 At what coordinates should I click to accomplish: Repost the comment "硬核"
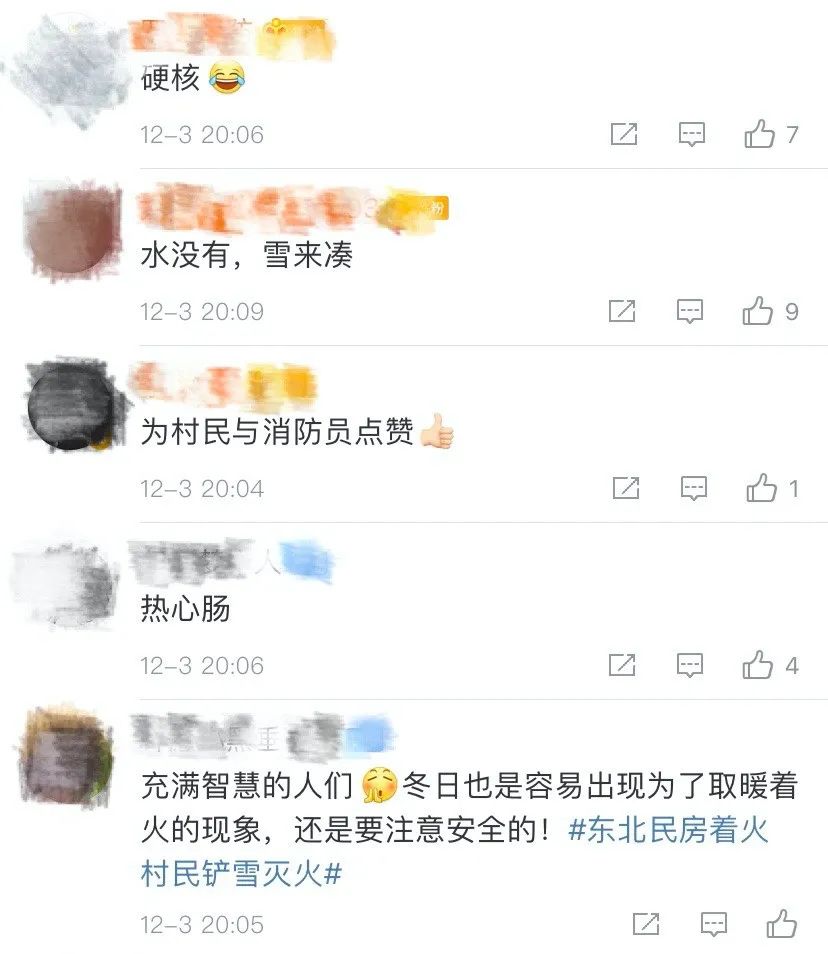[624, 134]
